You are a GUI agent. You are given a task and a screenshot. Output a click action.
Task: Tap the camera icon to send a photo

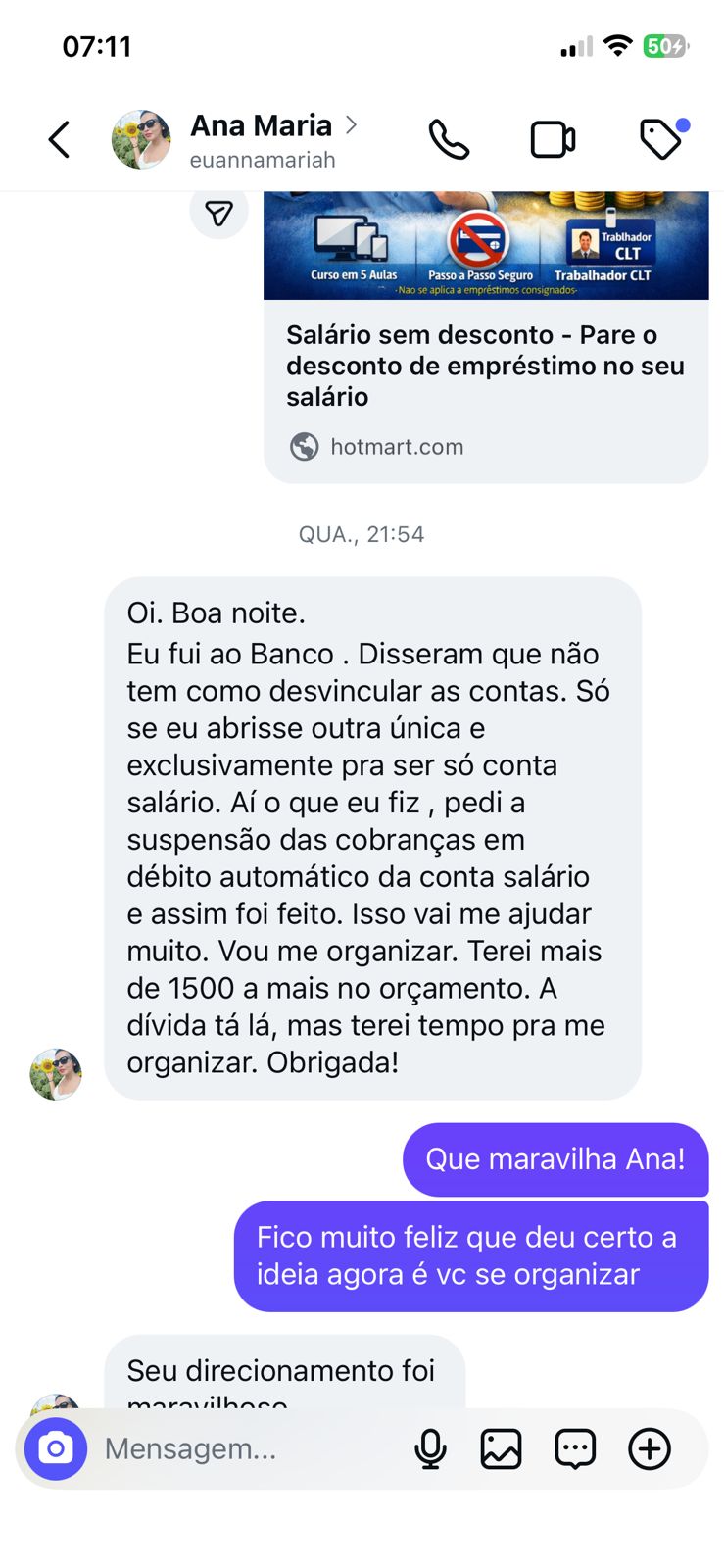click(x=57, y=1448)
